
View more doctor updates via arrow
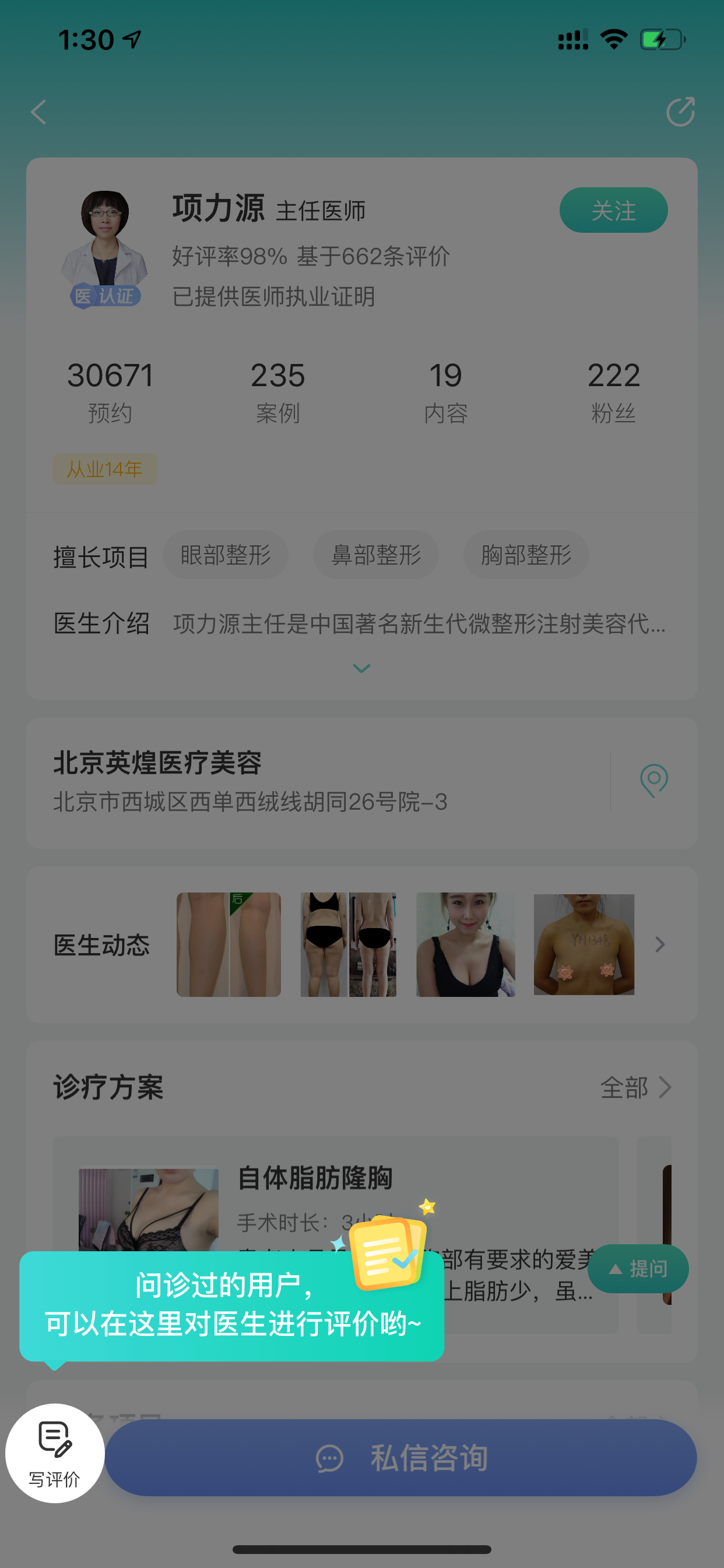pos(660,944)
